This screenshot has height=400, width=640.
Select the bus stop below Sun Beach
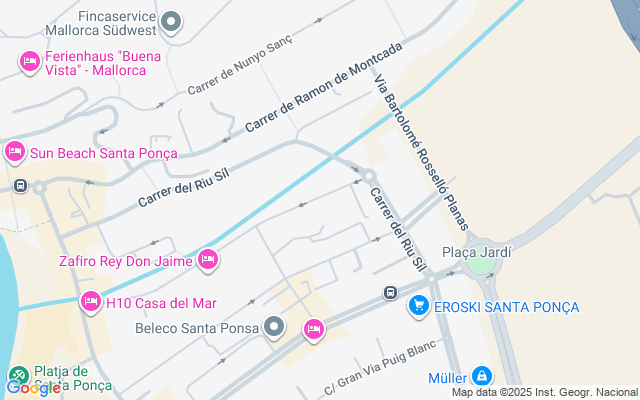tap(20, 185)
